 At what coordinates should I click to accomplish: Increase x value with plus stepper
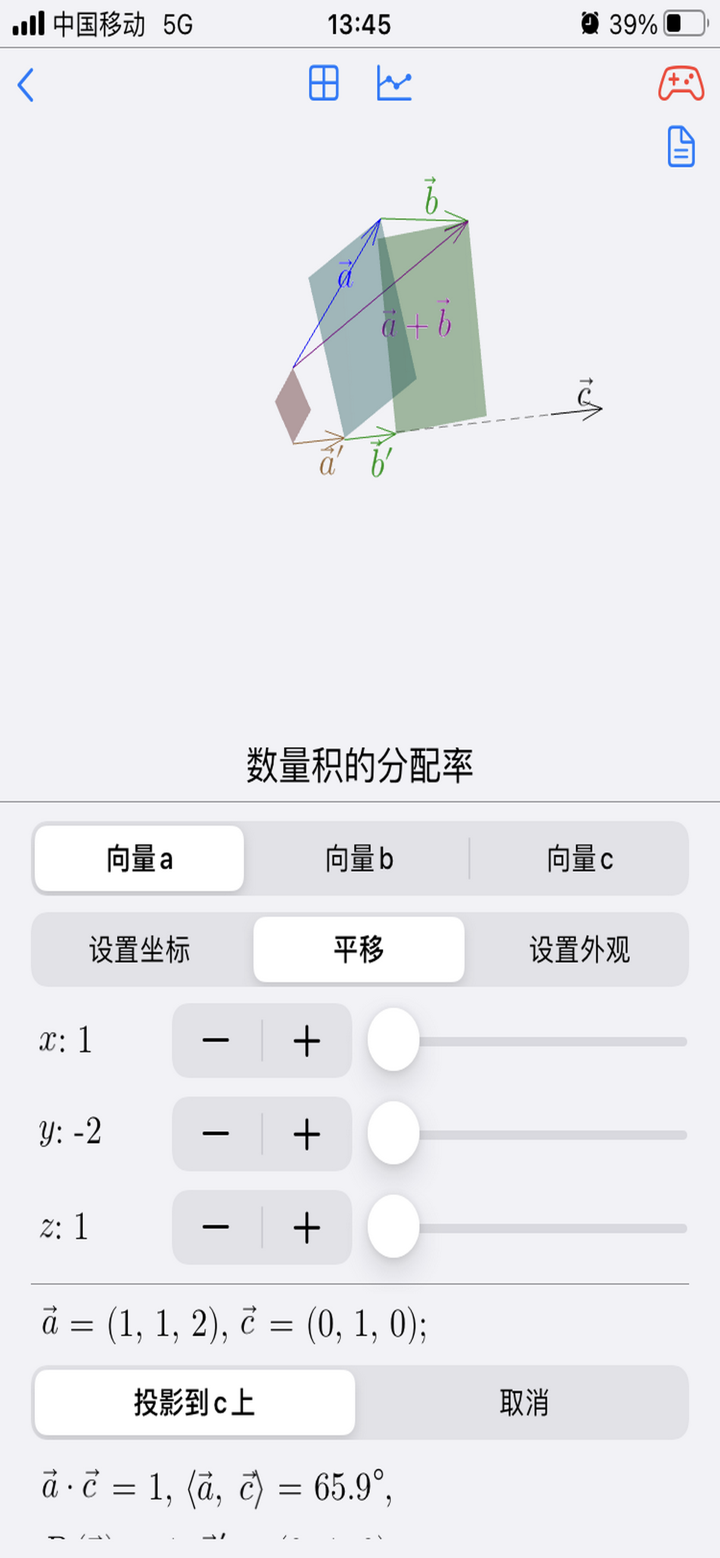point(305,1040)
